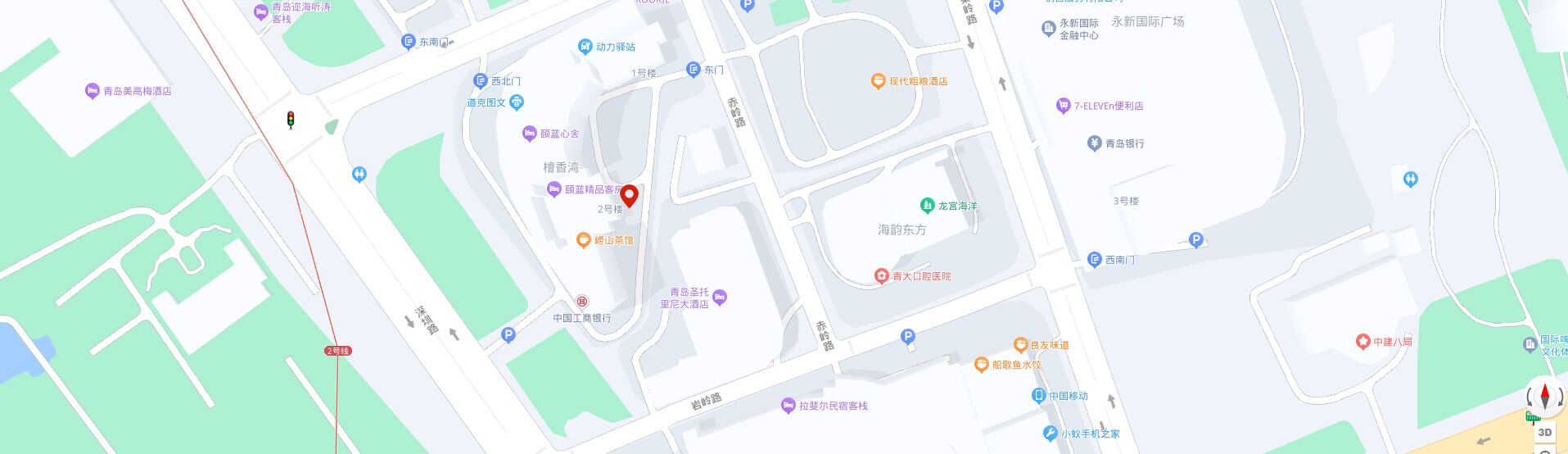
Task: Open the 龙宫海洋 point of interest
Action: 927,206
